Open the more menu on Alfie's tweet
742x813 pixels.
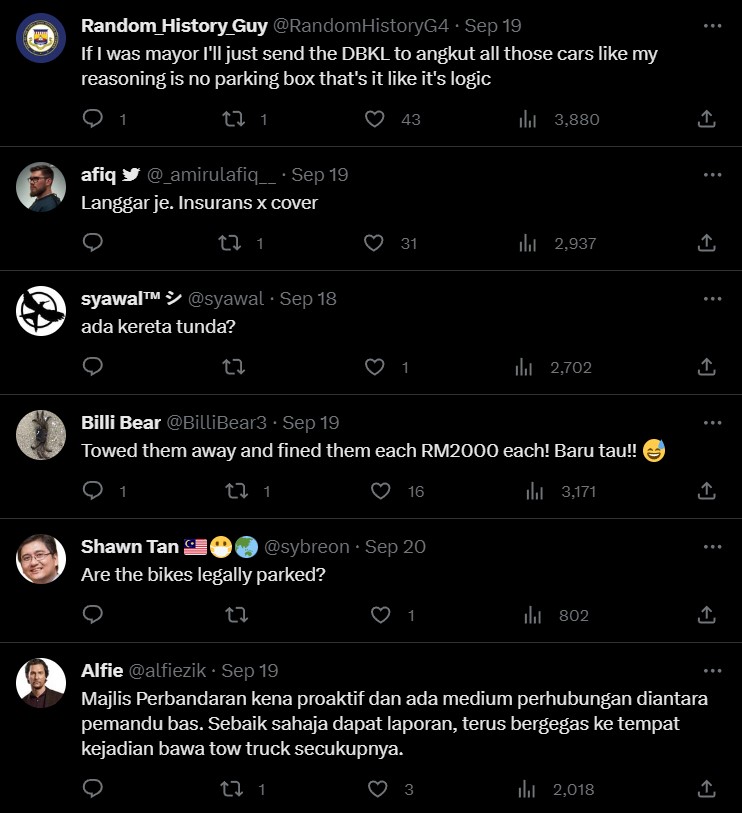(712, 670)
